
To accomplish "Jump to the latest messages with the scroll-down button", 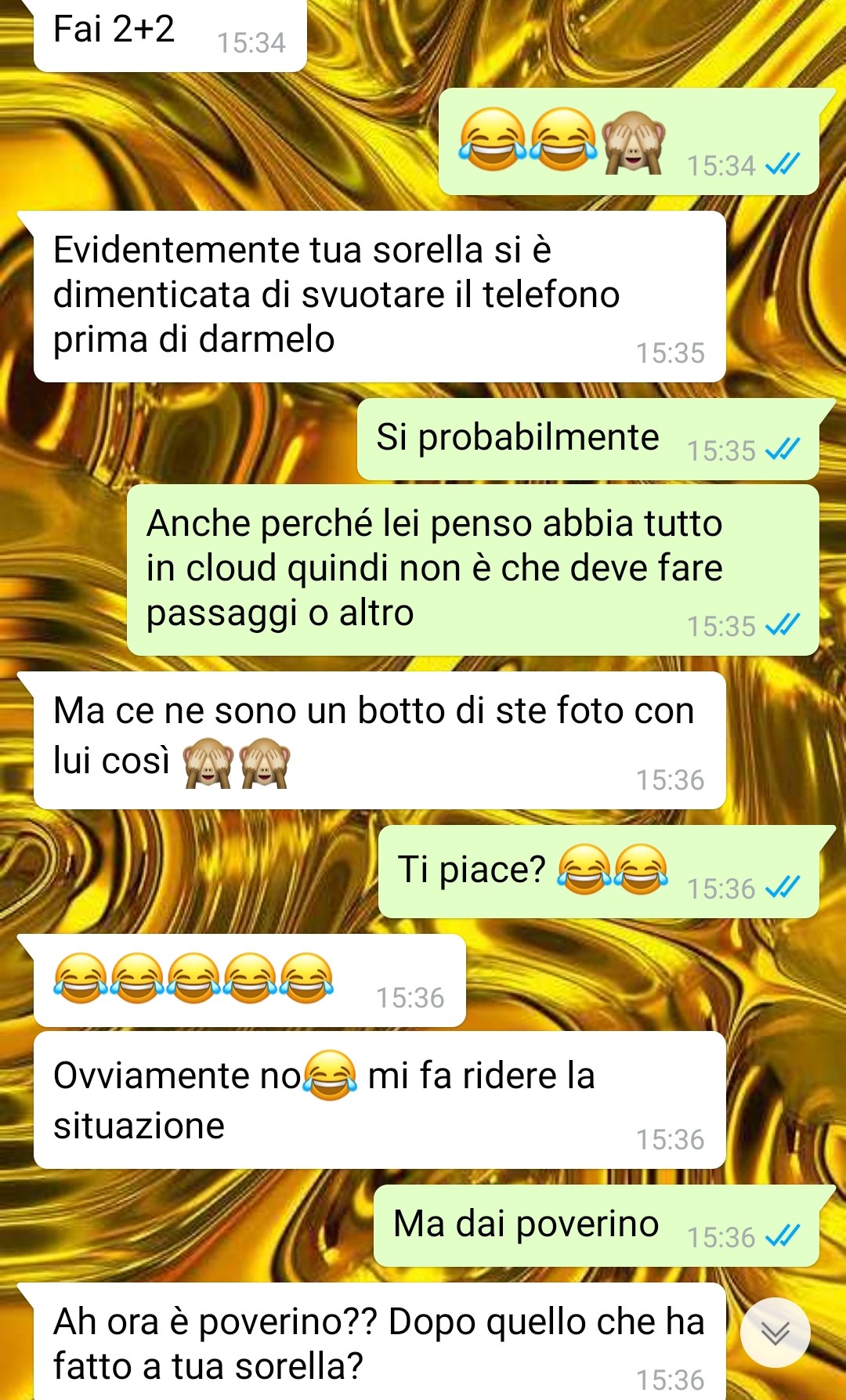I will (x=775, y=1333).
